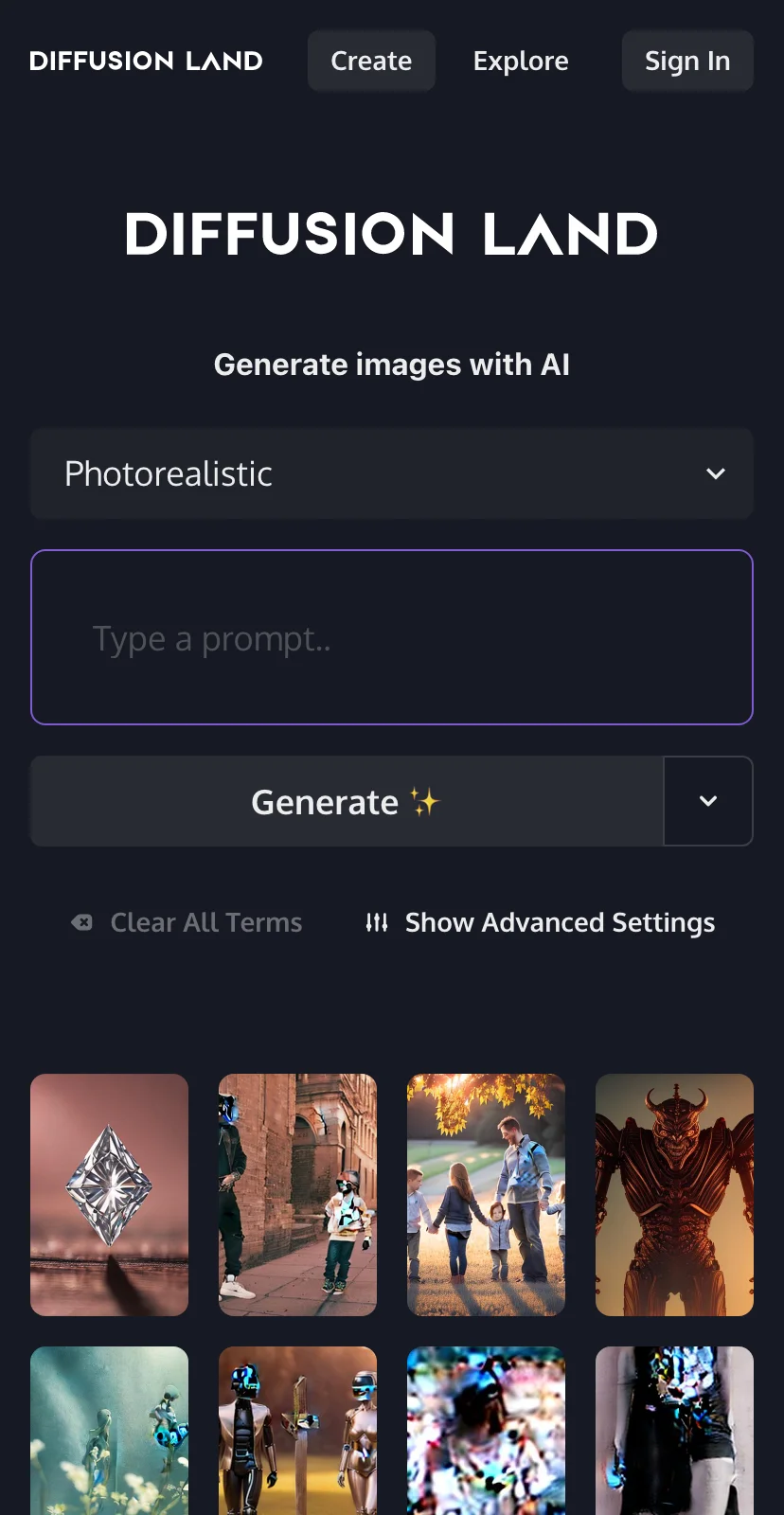Tap the Sign In button
Image resolution: width=784 pixels, height=1515 pixels.
click(x=687, y=61)
